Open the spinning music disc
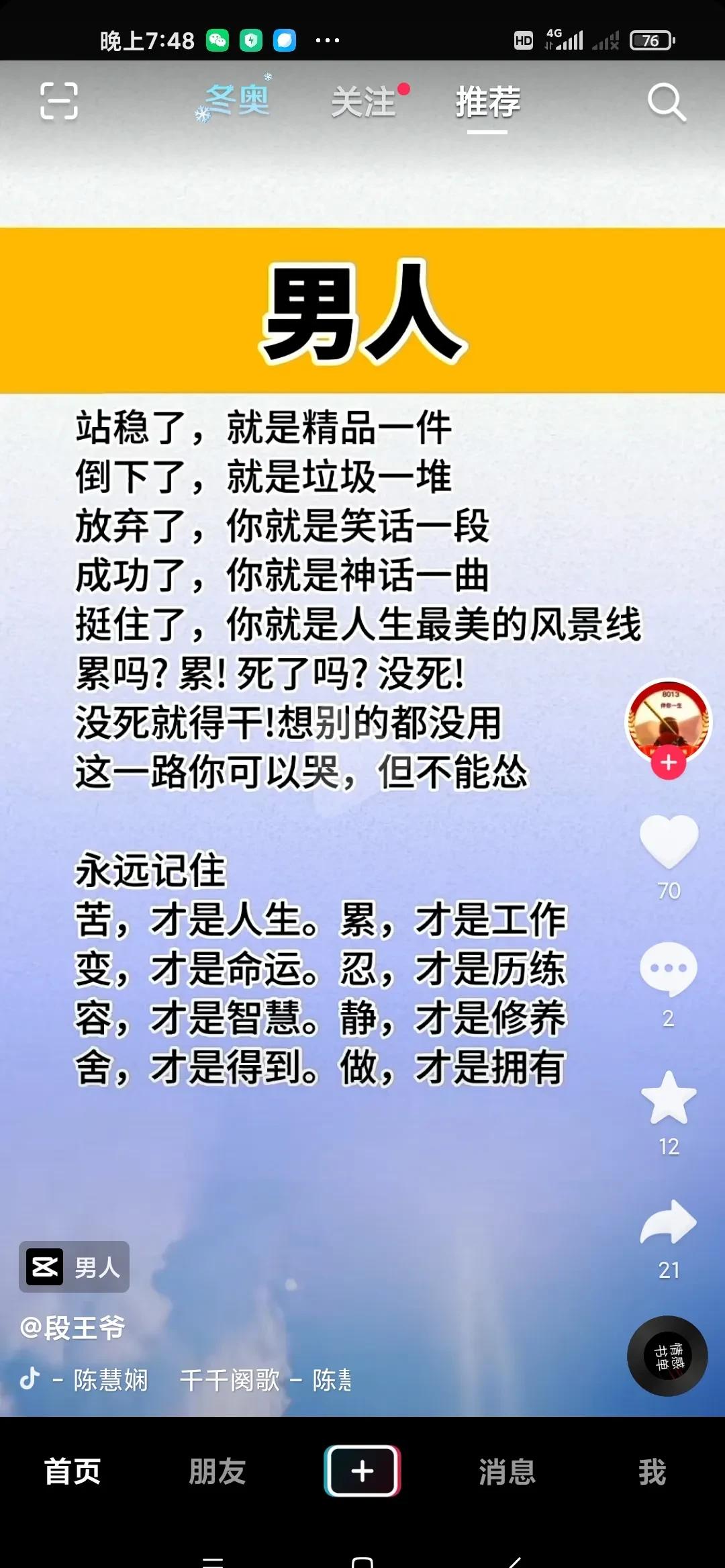 click(667, 1355)
